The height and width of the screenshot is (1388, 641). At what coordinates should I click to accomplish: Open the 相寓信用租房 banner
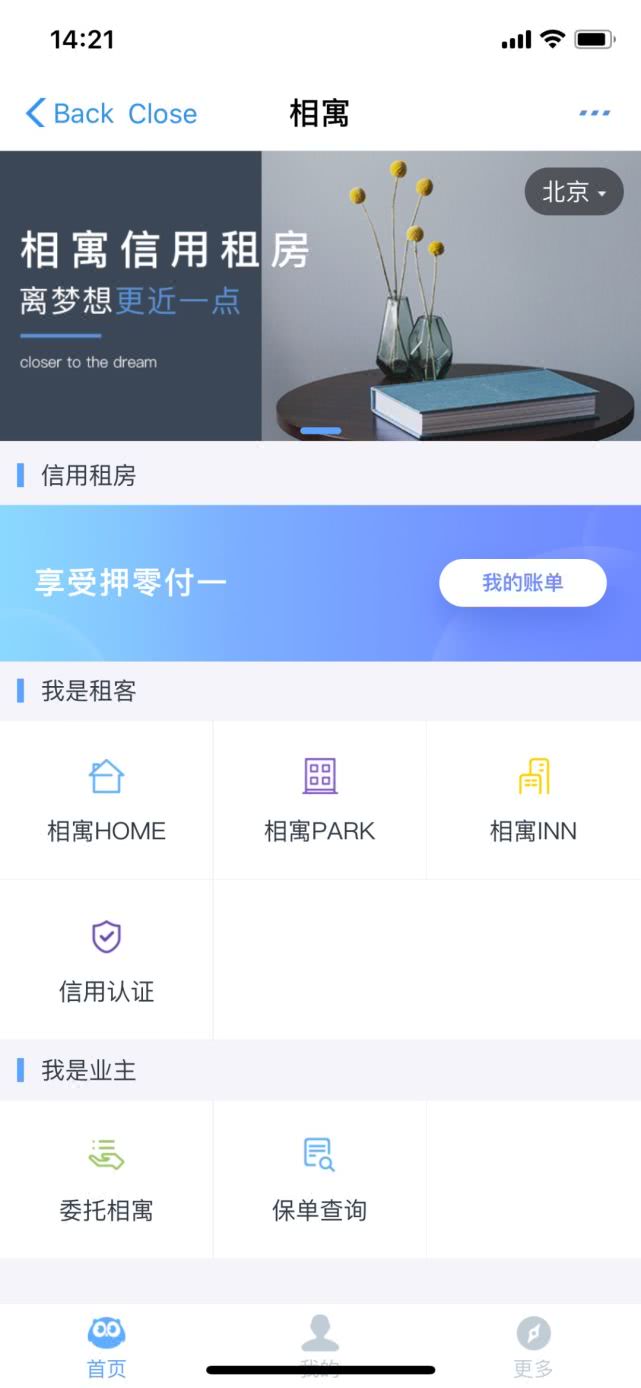point(320,296)
